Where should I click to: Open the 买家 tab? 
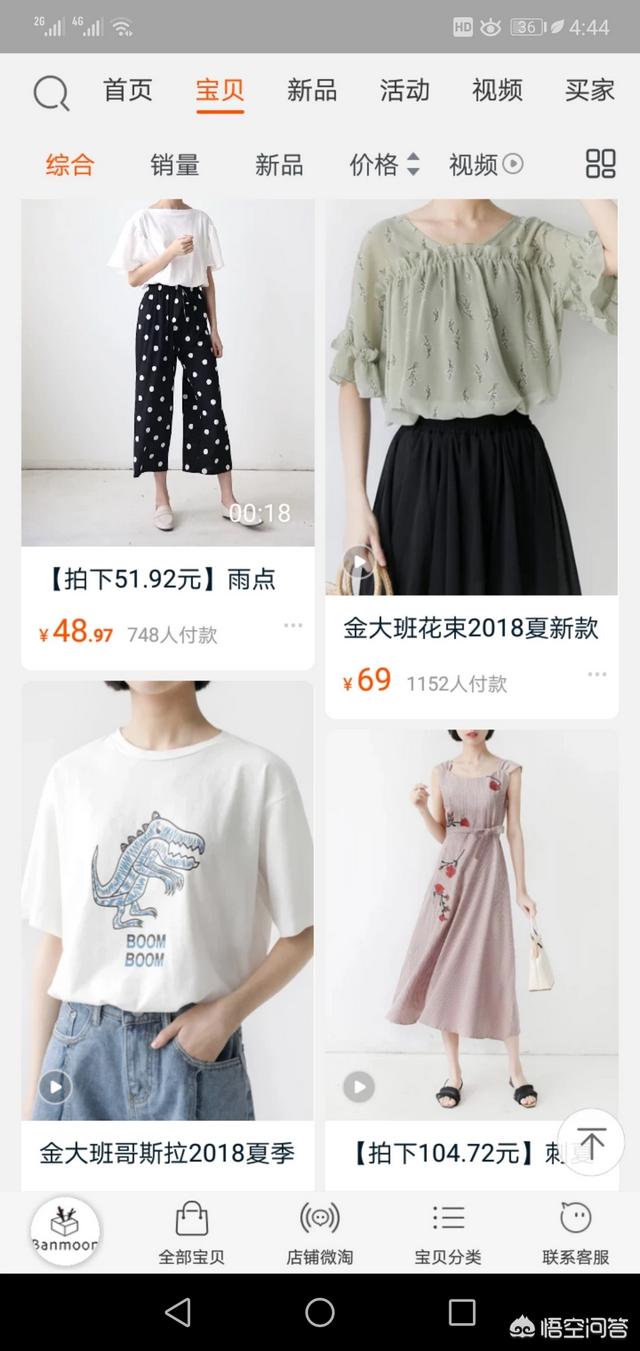[x=589, y=90]
